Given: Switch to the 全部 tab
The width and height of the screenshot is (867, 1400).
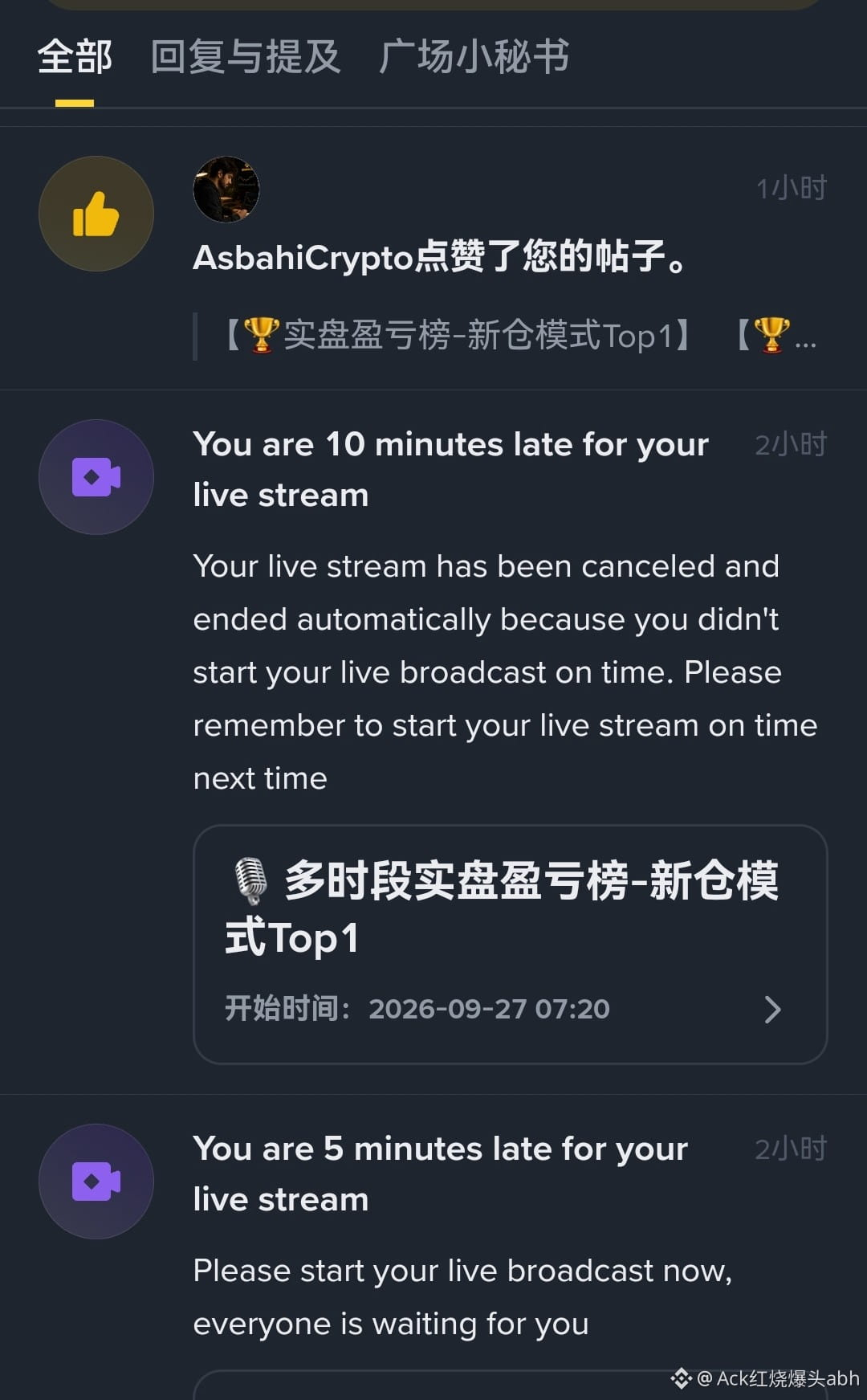Looking at the screenshot, I should point(75,58).
